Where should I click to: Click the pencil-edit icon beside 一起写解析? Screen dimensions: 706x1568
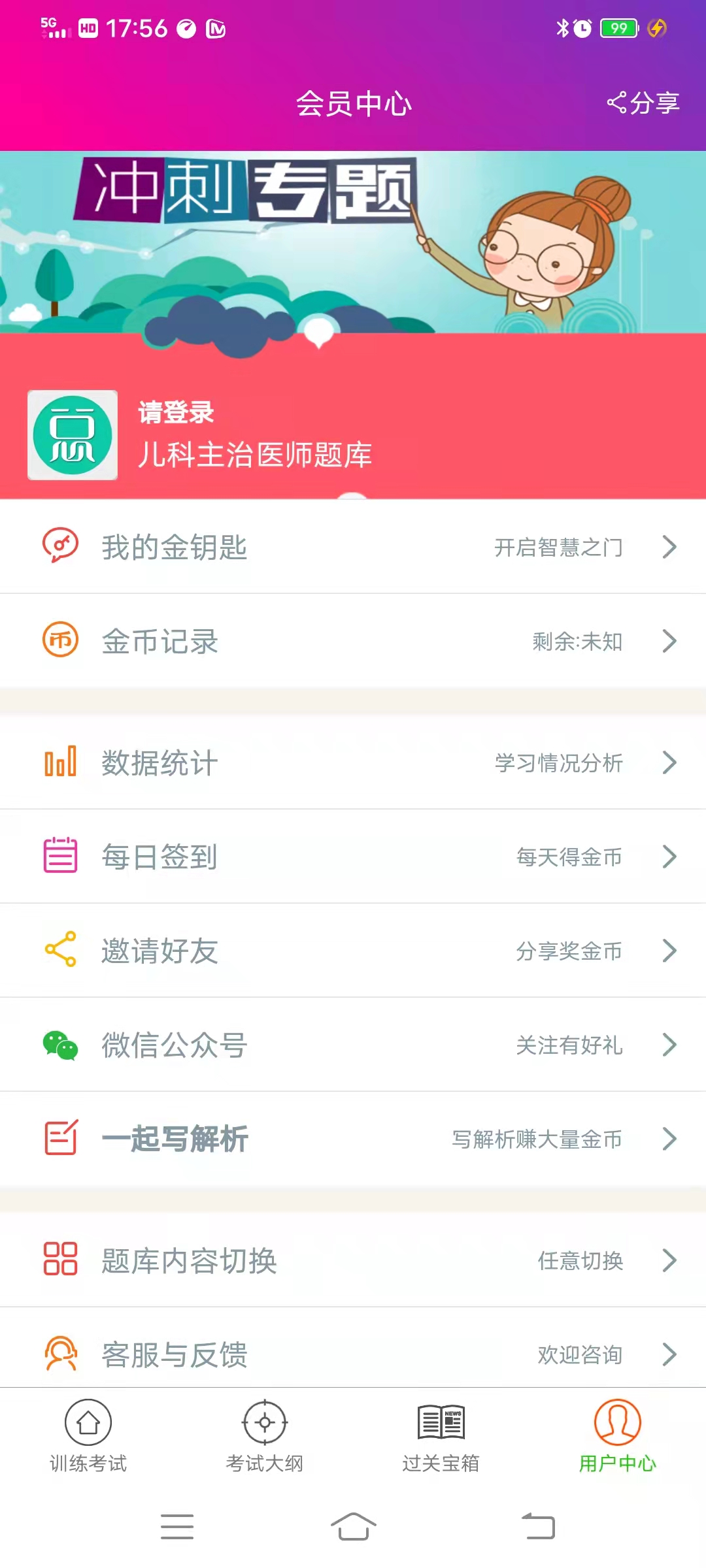click(x=59, y=1138)
